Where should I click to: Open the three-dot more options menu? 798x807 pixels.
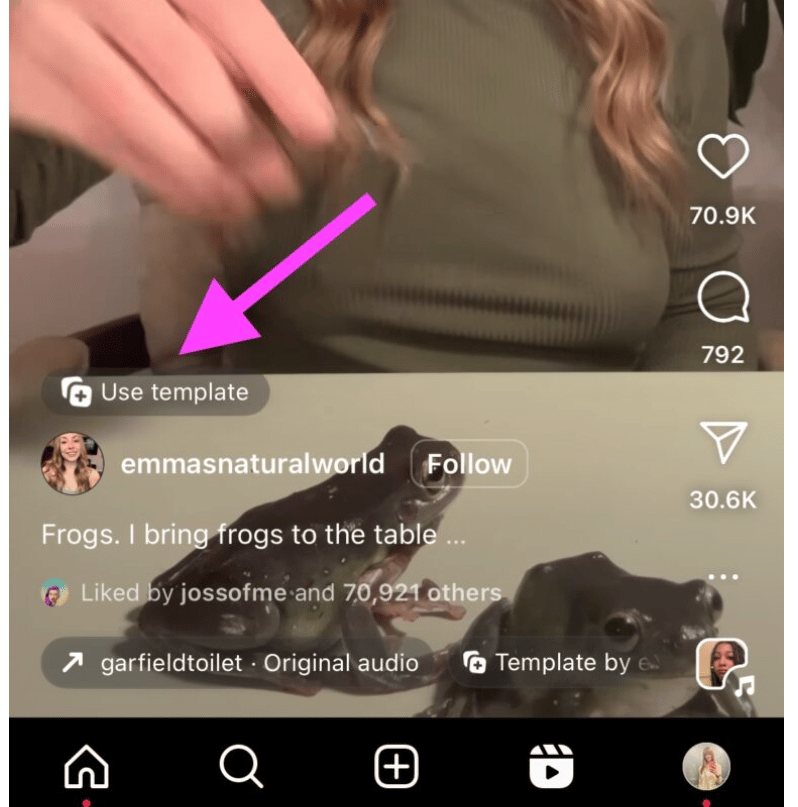click(x=722, y=577)
